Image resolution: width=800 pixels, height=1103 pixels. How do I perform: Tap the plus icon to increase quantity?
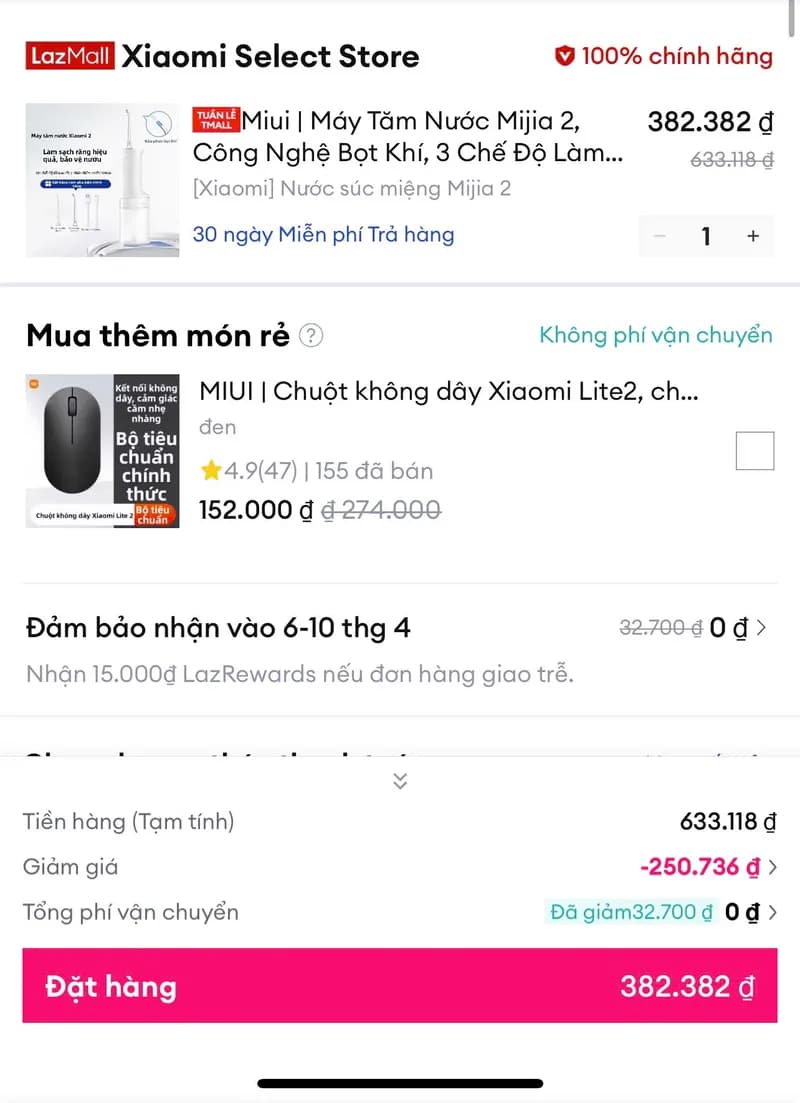(x=752, y=236)
